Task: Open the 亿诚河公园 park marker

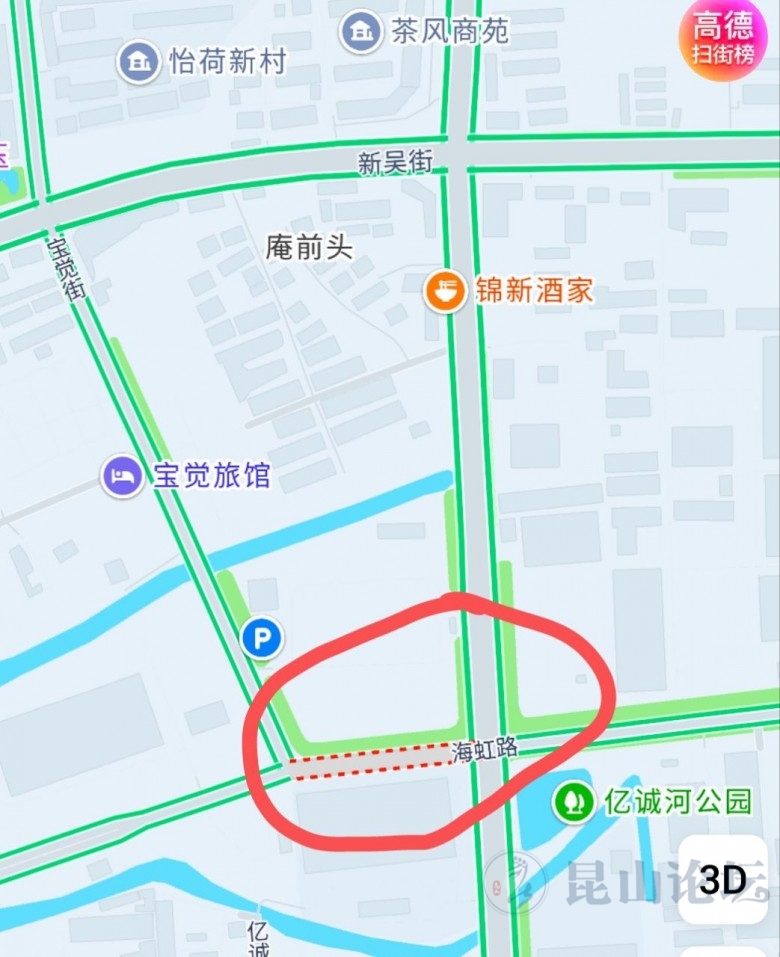Action: click(574, 801)
